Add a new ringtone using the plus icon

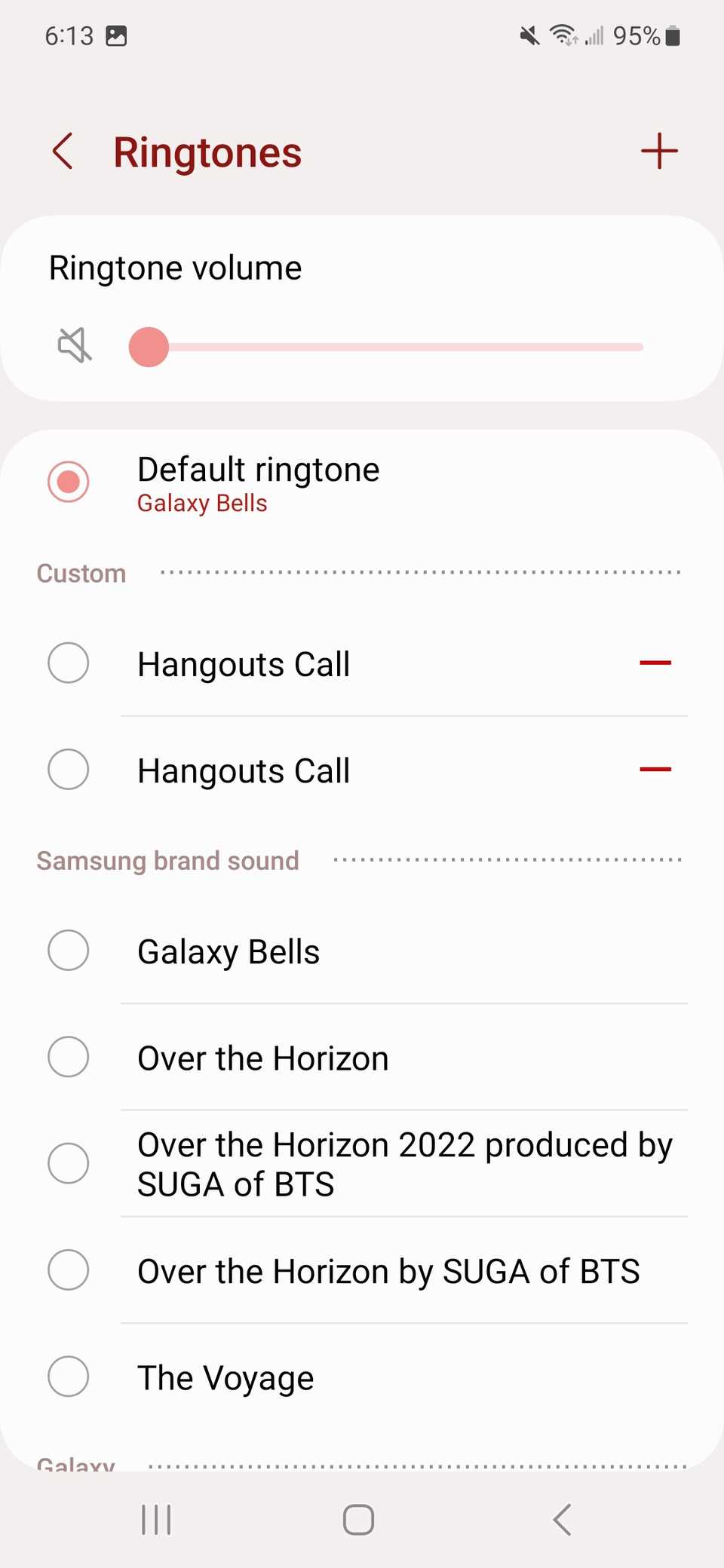659,151
